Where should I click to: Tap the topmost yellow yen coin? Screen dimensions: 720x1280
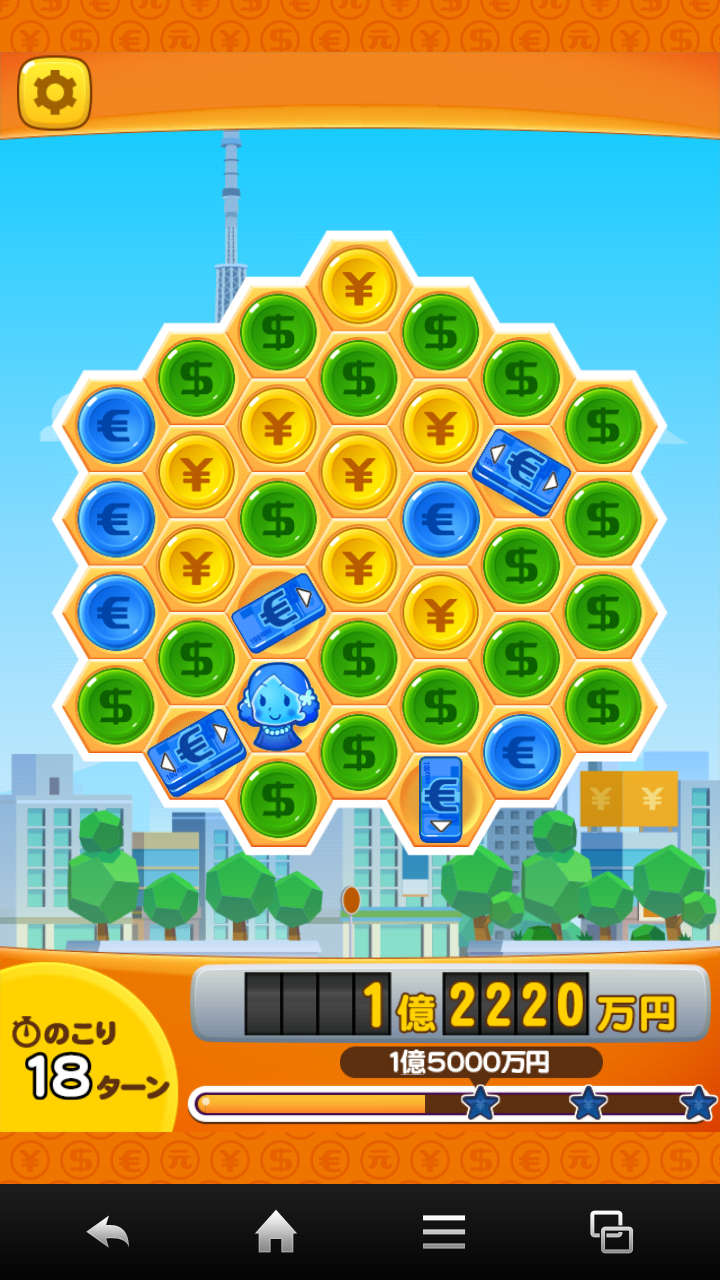[x=359, y=285]
